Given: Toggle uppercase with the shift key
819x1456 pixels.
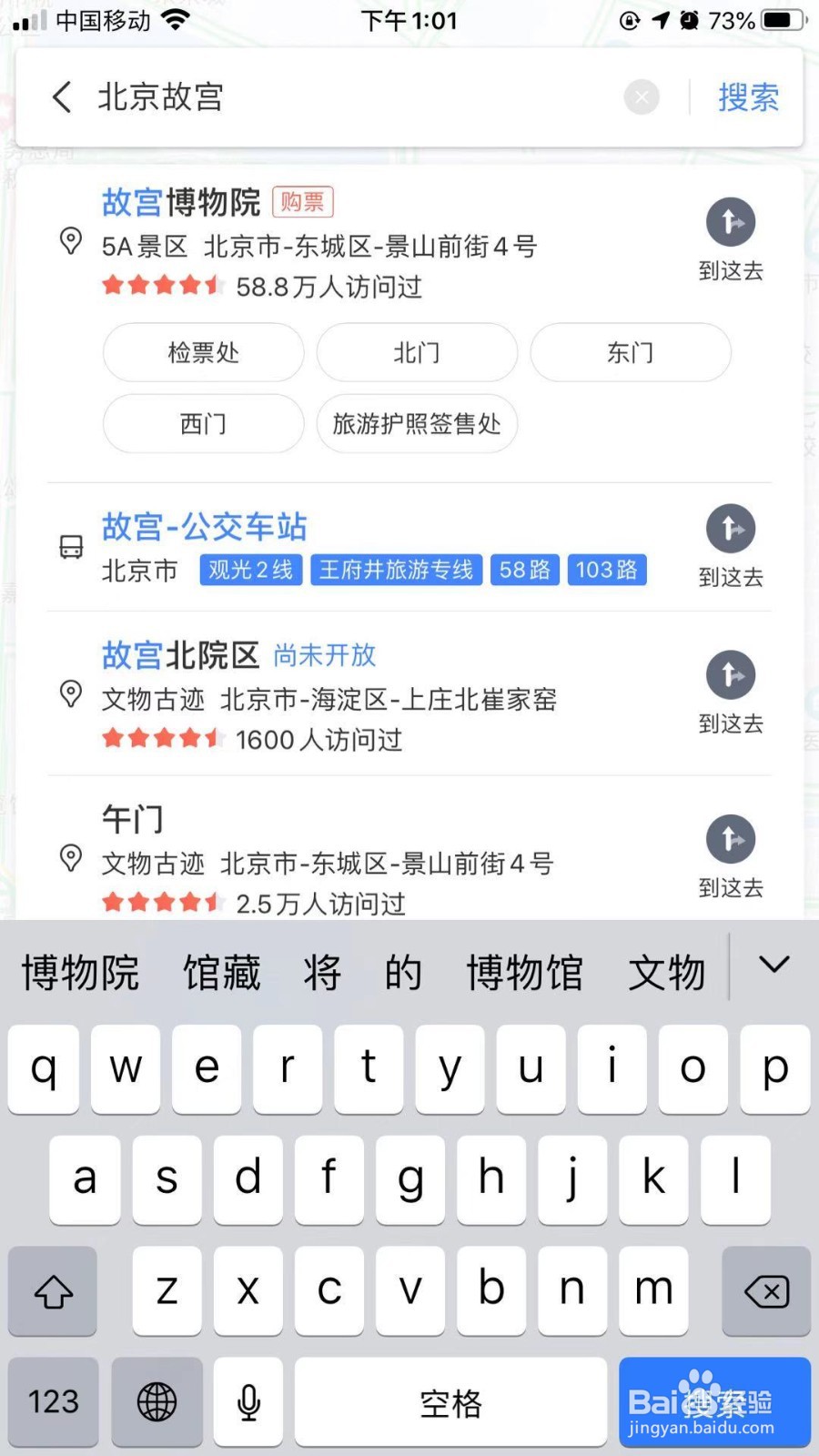Looking at the screenshot, I should pyautogui.click(x=52, y=1291).
